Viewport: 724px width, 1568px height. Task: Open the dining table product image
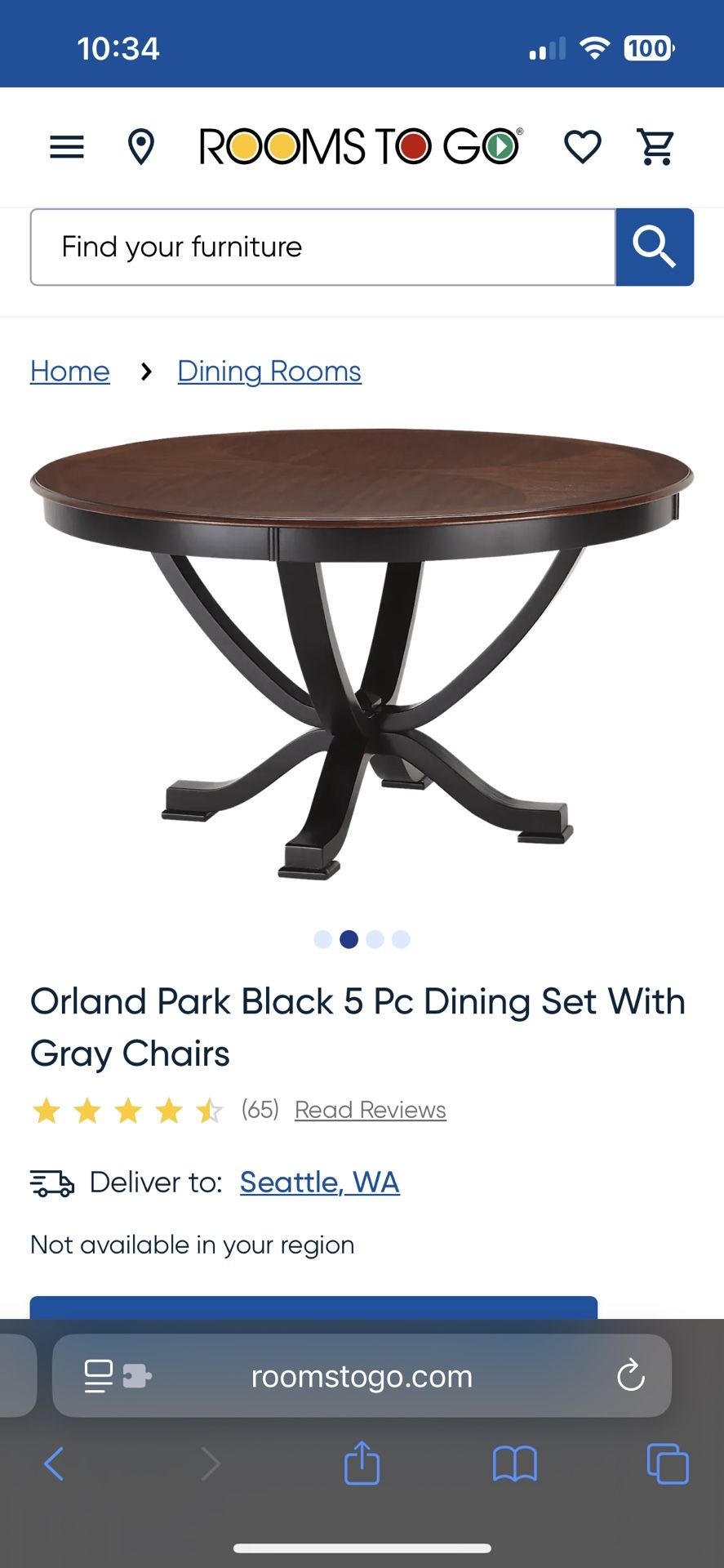[x=362, y=653]
